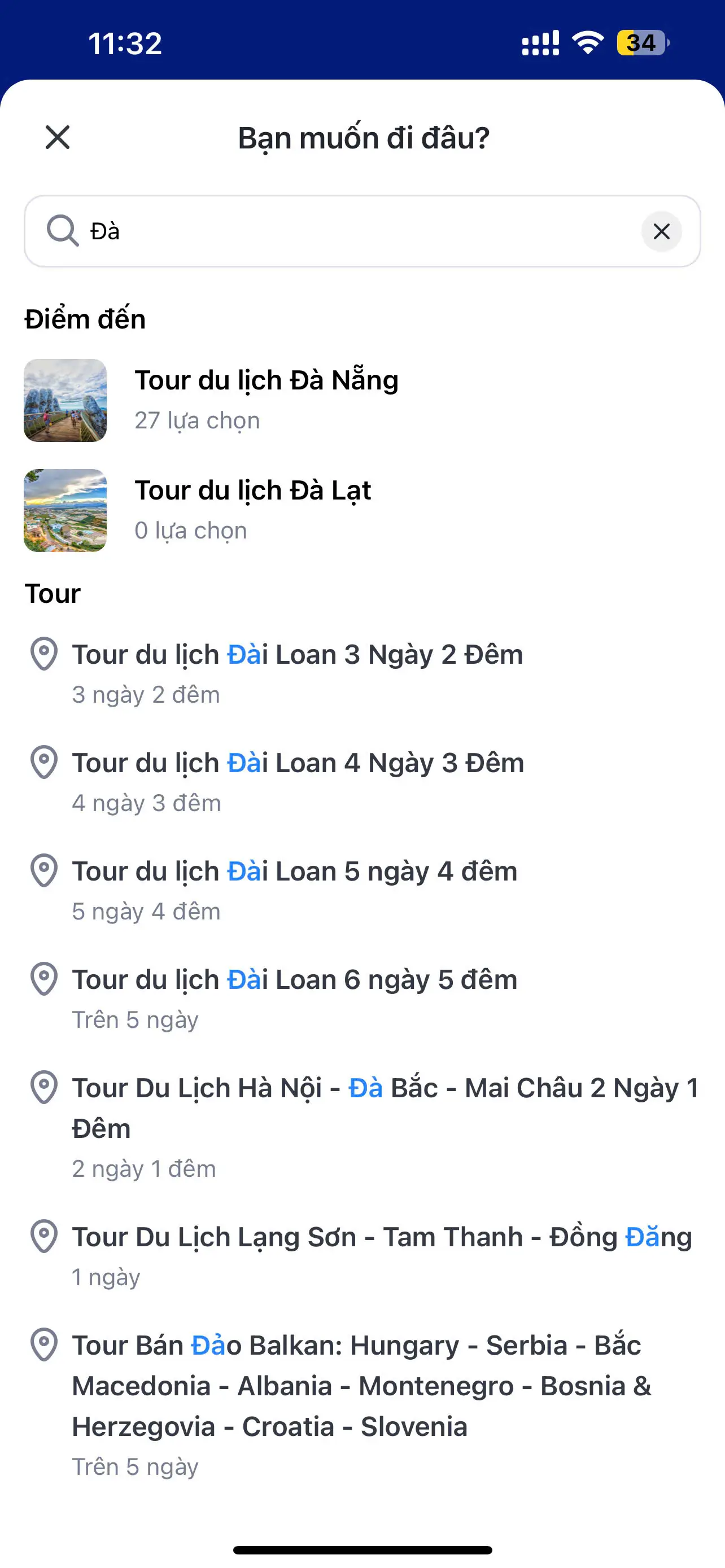
Task: Open Lạng Sơn - Tam Thanh - Đồng Đăng tour
Action: (382, 1254)
